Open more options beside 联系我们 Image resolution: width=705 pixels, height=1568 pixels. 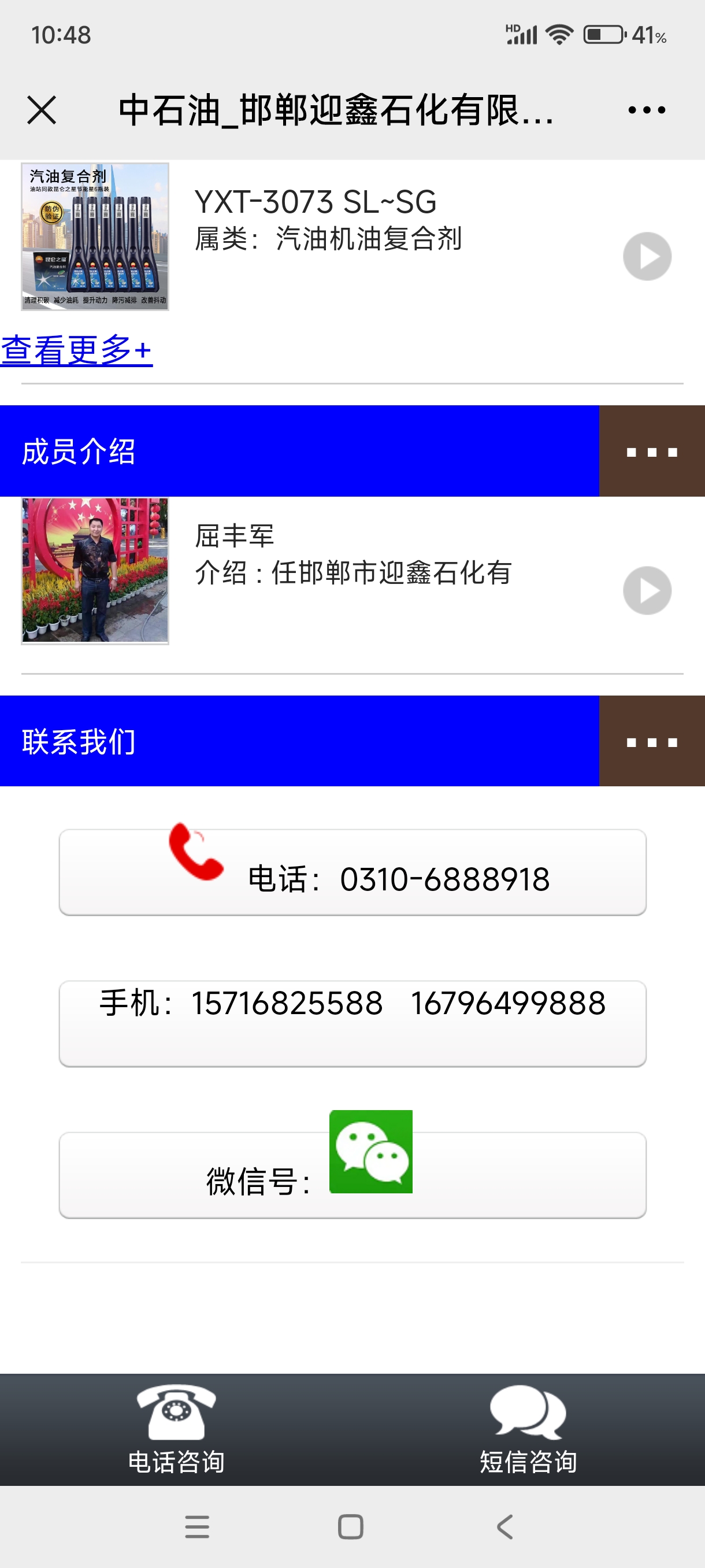[651, 742]
